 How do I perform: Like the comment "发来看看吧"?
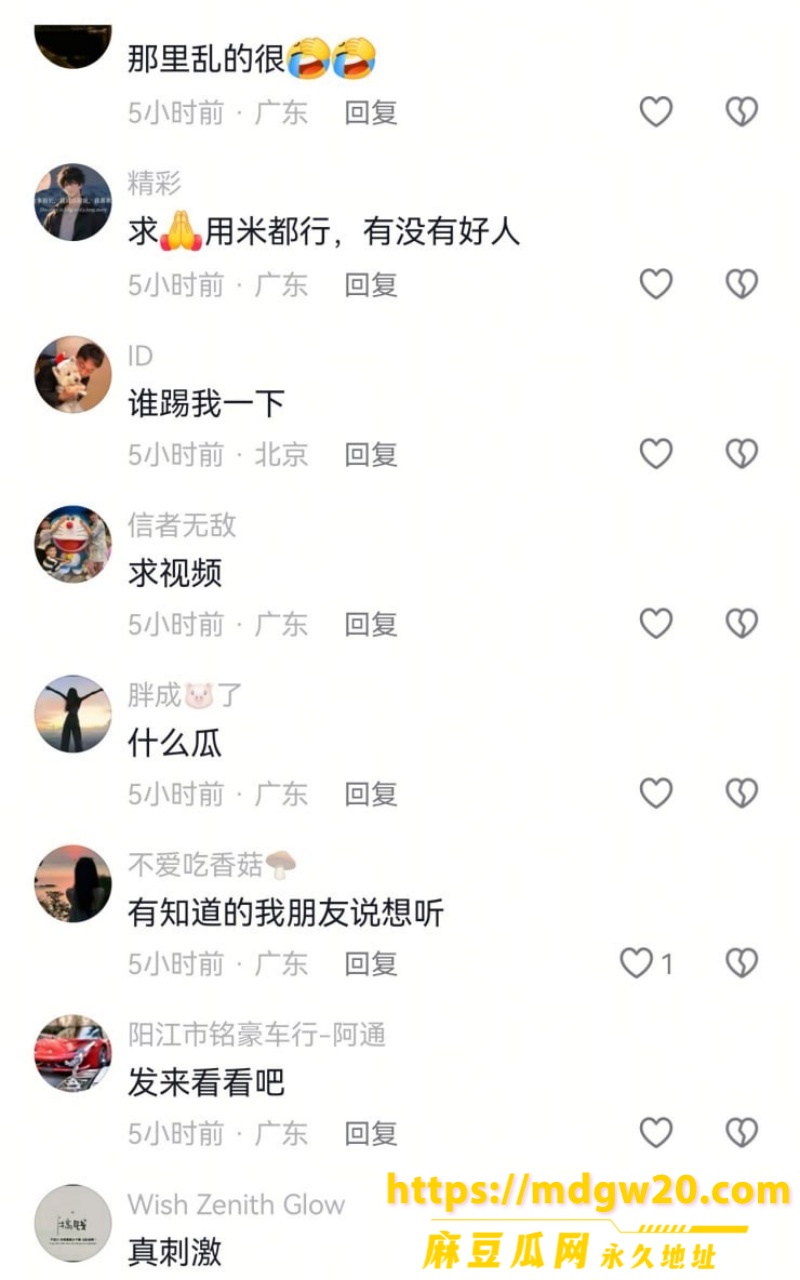pos(656,1133)
